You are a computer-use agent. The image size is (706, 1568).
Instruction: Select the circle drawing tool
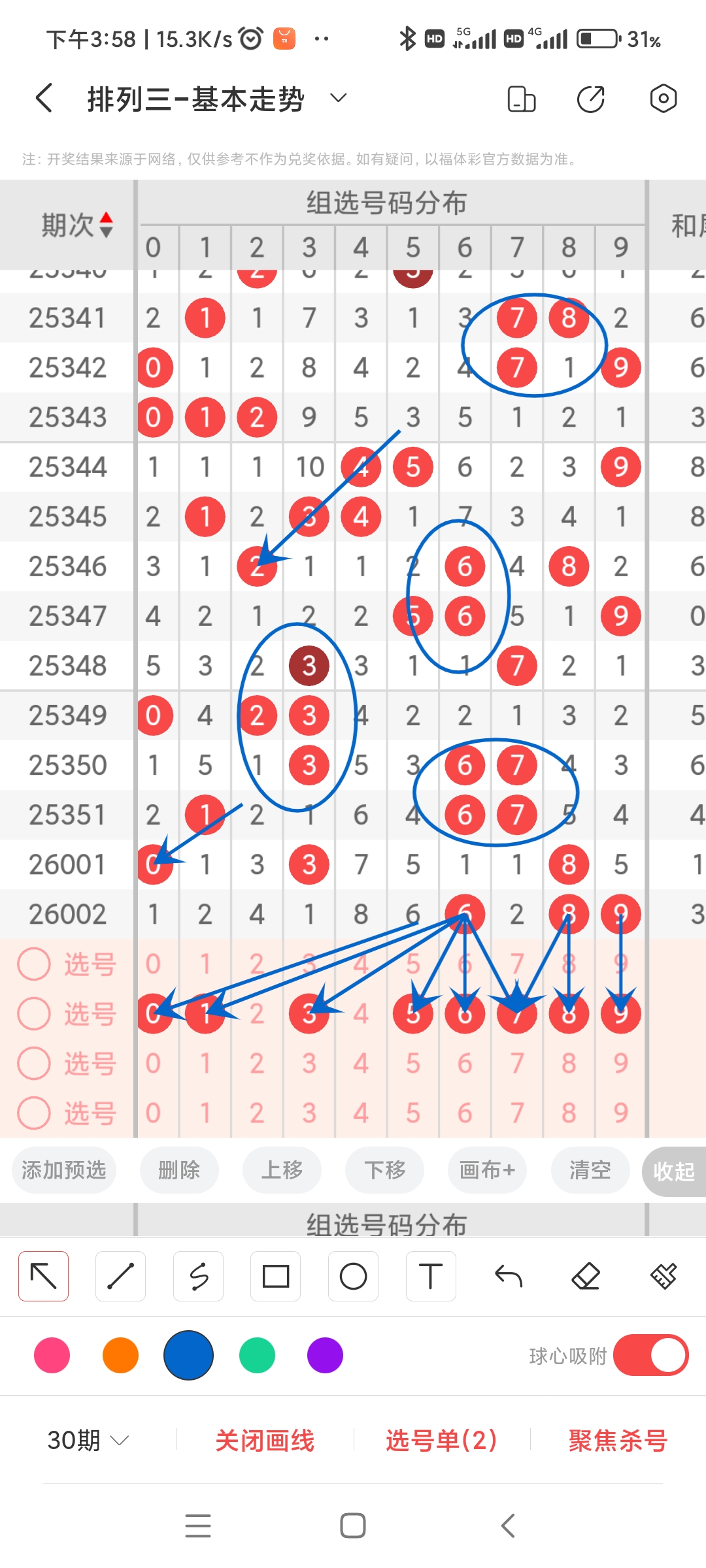(x=353, y=1275)
